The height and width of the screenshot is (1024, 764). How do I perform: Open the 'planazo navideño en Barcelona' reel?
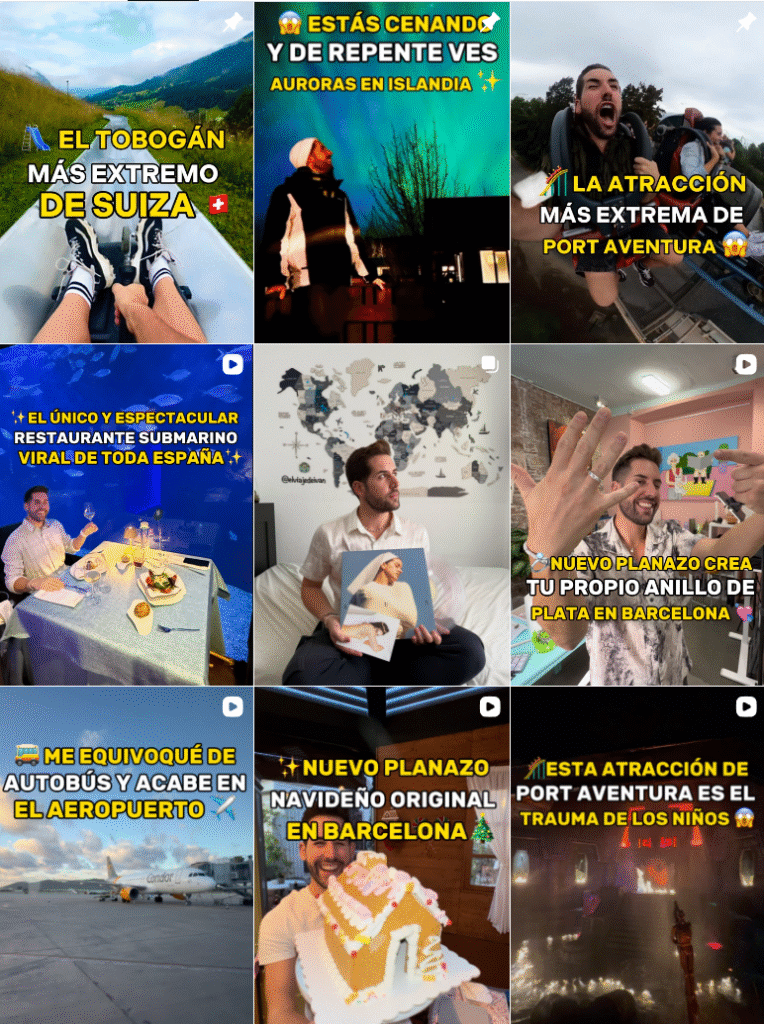(x=382, y=855)
